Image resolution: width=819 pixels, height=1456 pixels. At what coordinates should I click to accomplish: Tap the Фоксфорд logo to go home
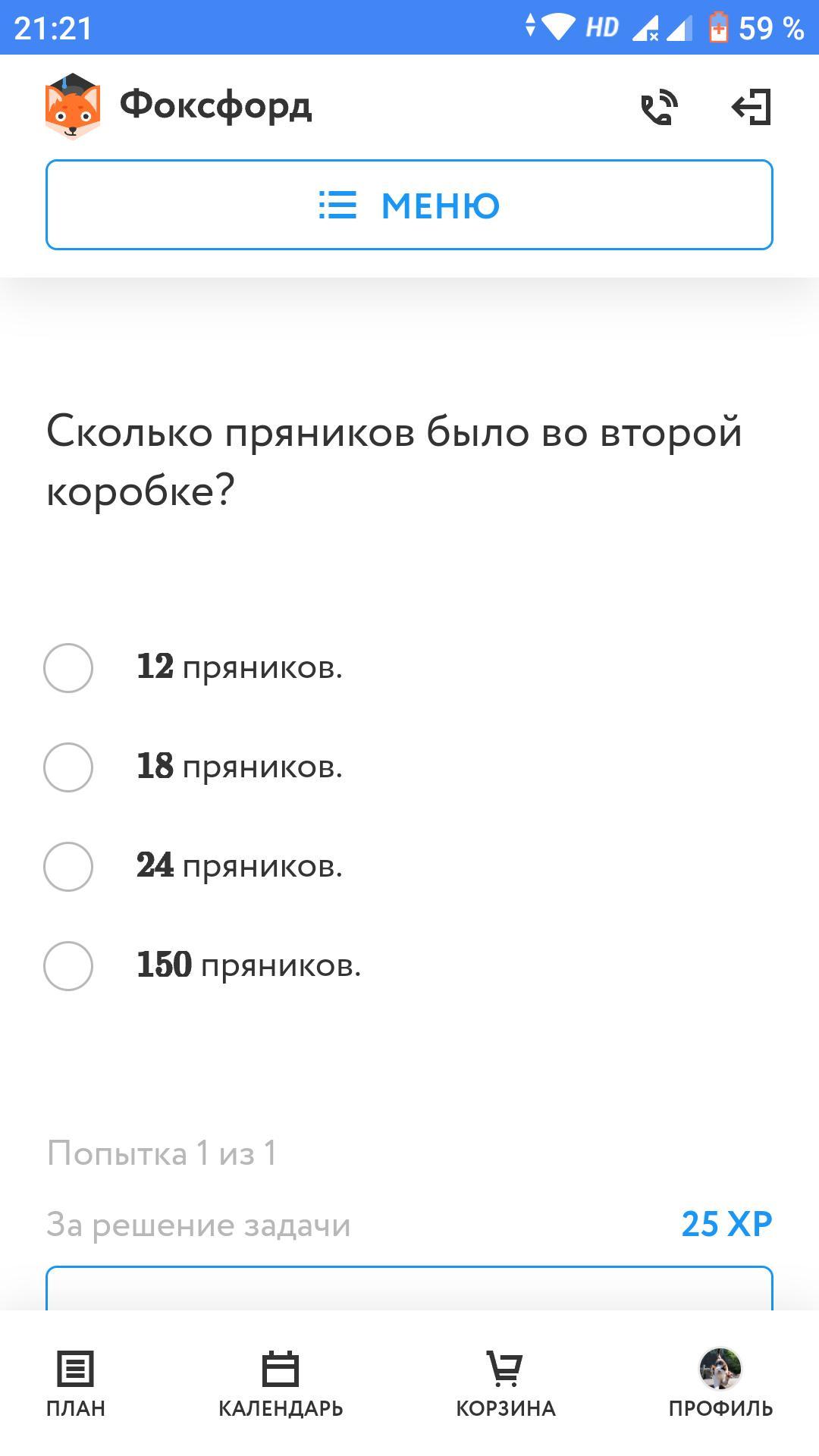[178, 106]
